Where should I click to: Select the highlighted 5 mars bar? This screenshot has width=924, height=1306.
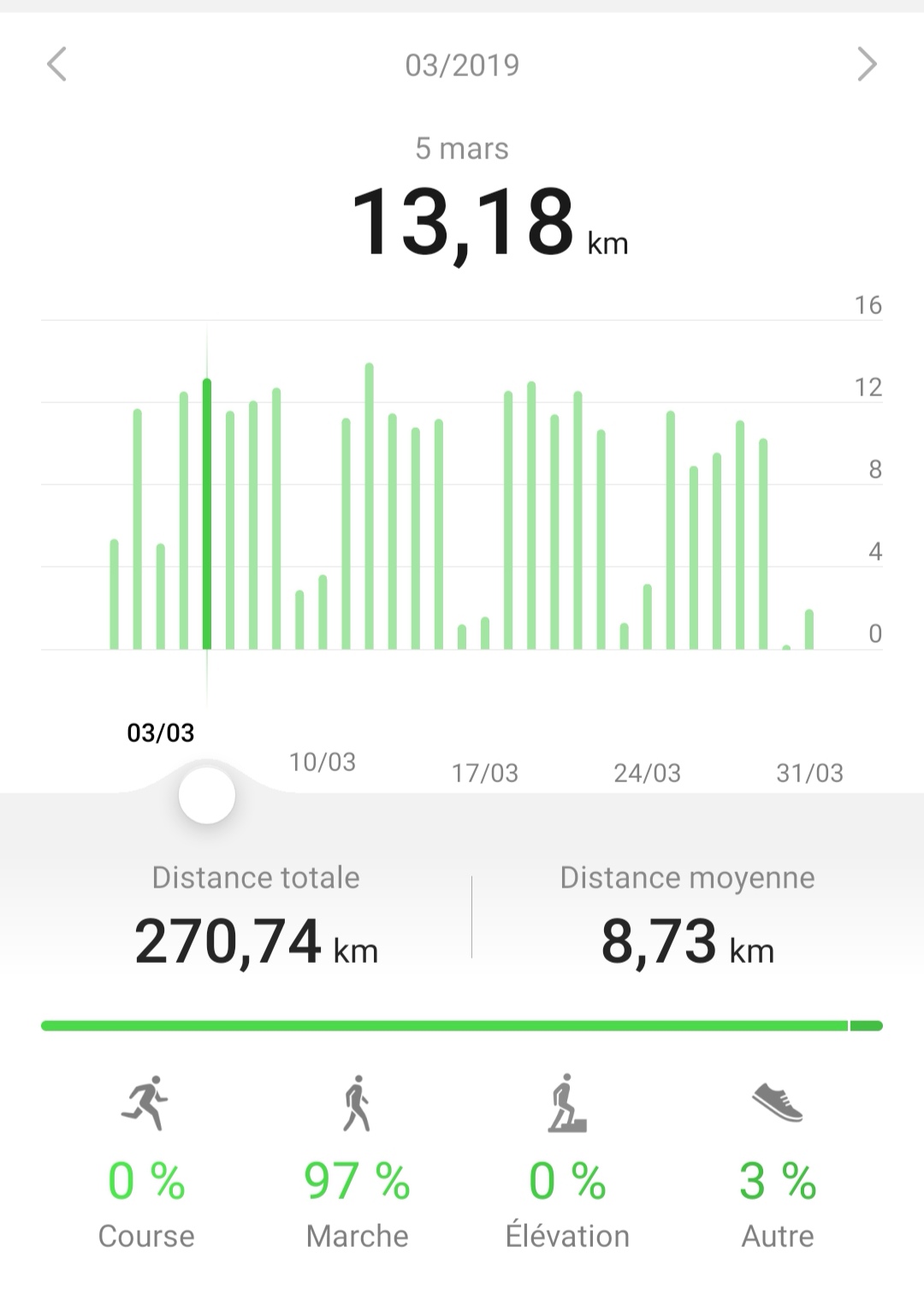(207, 513)
